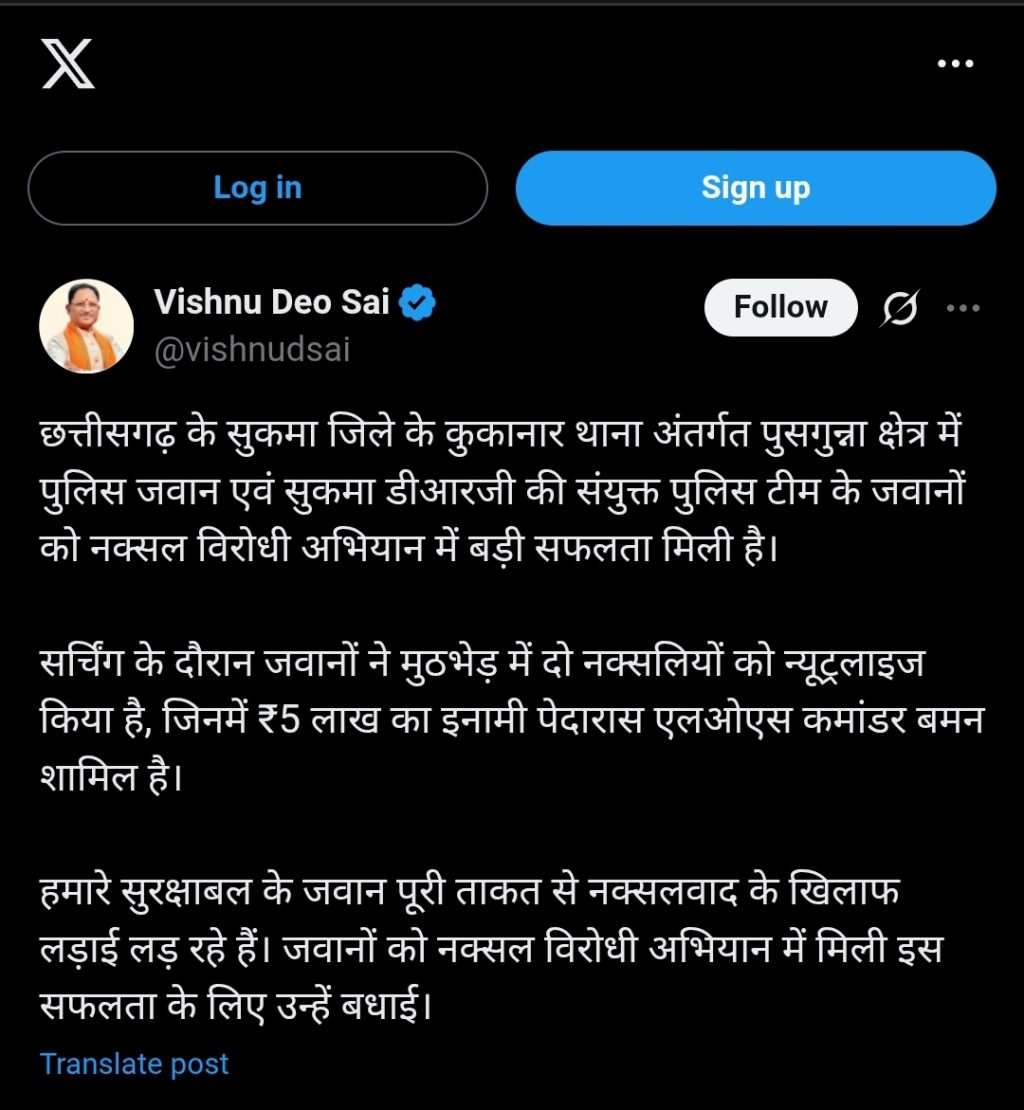The image size is (1024, 1110).
Task: Open the top overflow menu
Action: click(x=954, y=65)
